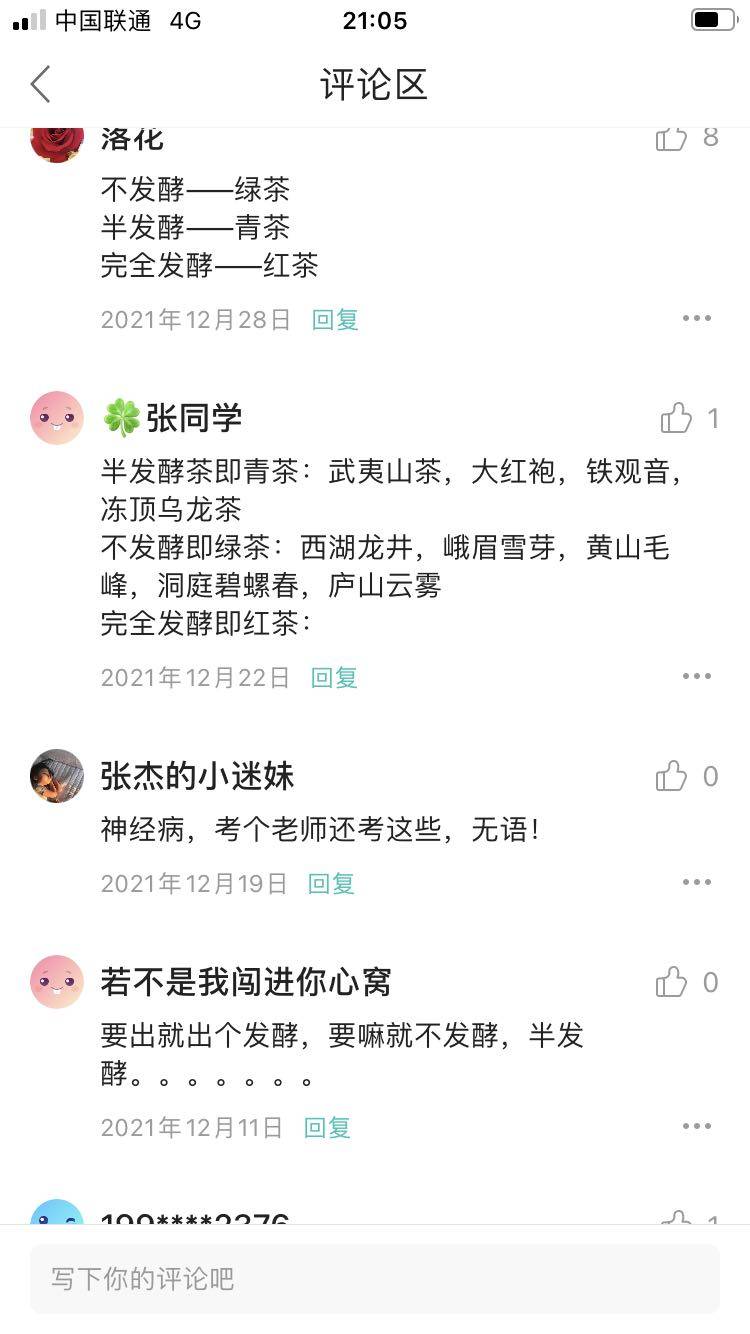Viewport: 750px width, 1334px height.
Task: Reply to 张杰的小迷妹's comment
Action: click(331, 884)
